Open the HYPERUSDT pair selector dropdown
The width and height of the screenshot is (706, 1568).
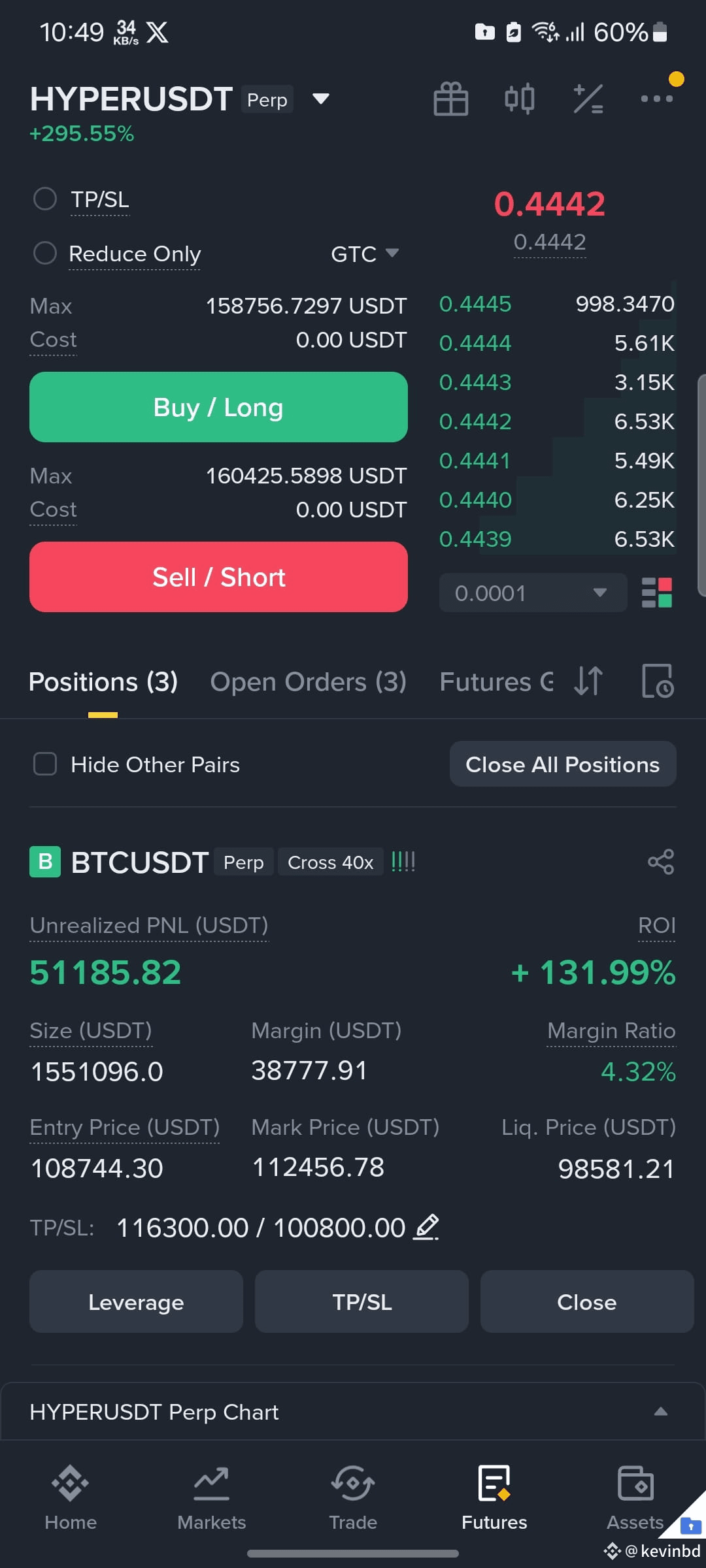point(320,99)
